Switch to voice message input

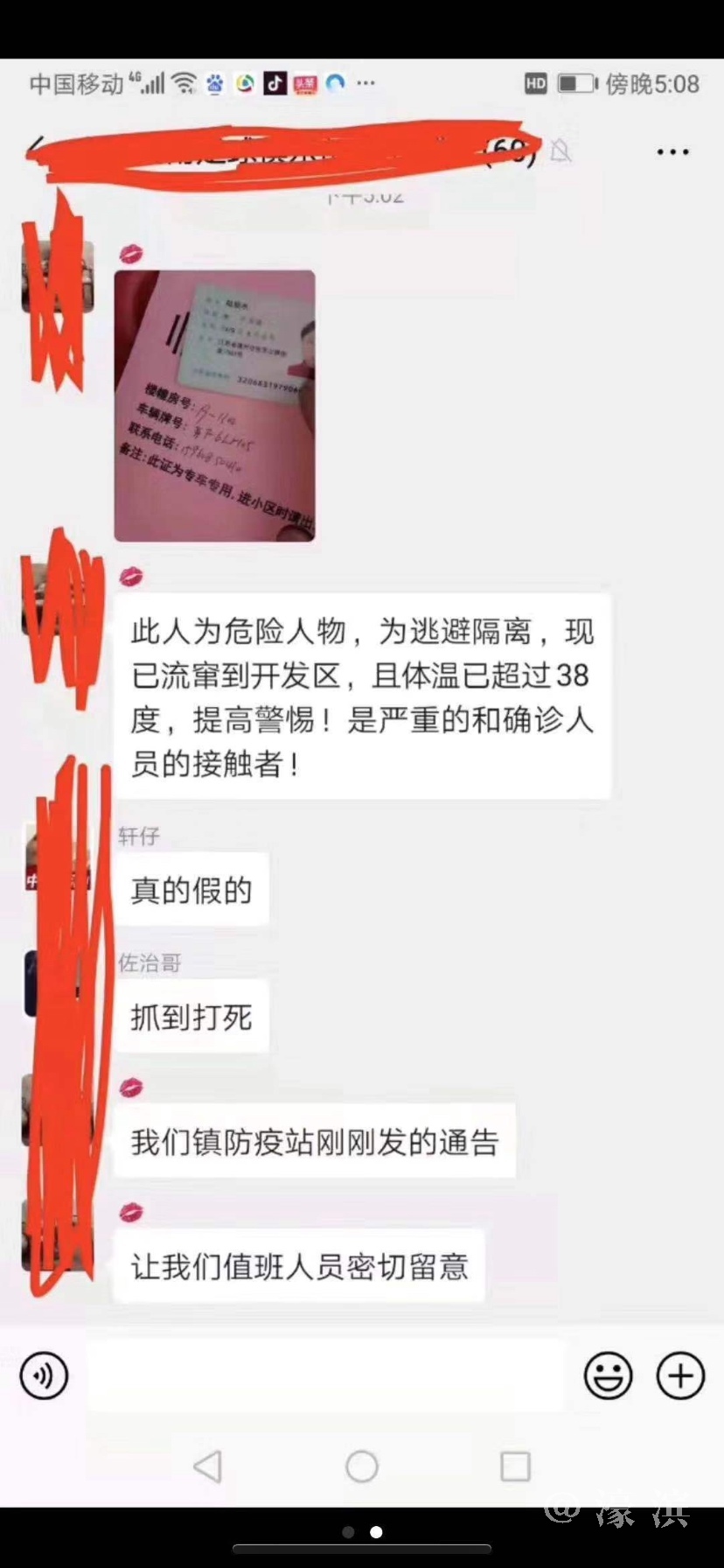click(x=44, y=1375)
